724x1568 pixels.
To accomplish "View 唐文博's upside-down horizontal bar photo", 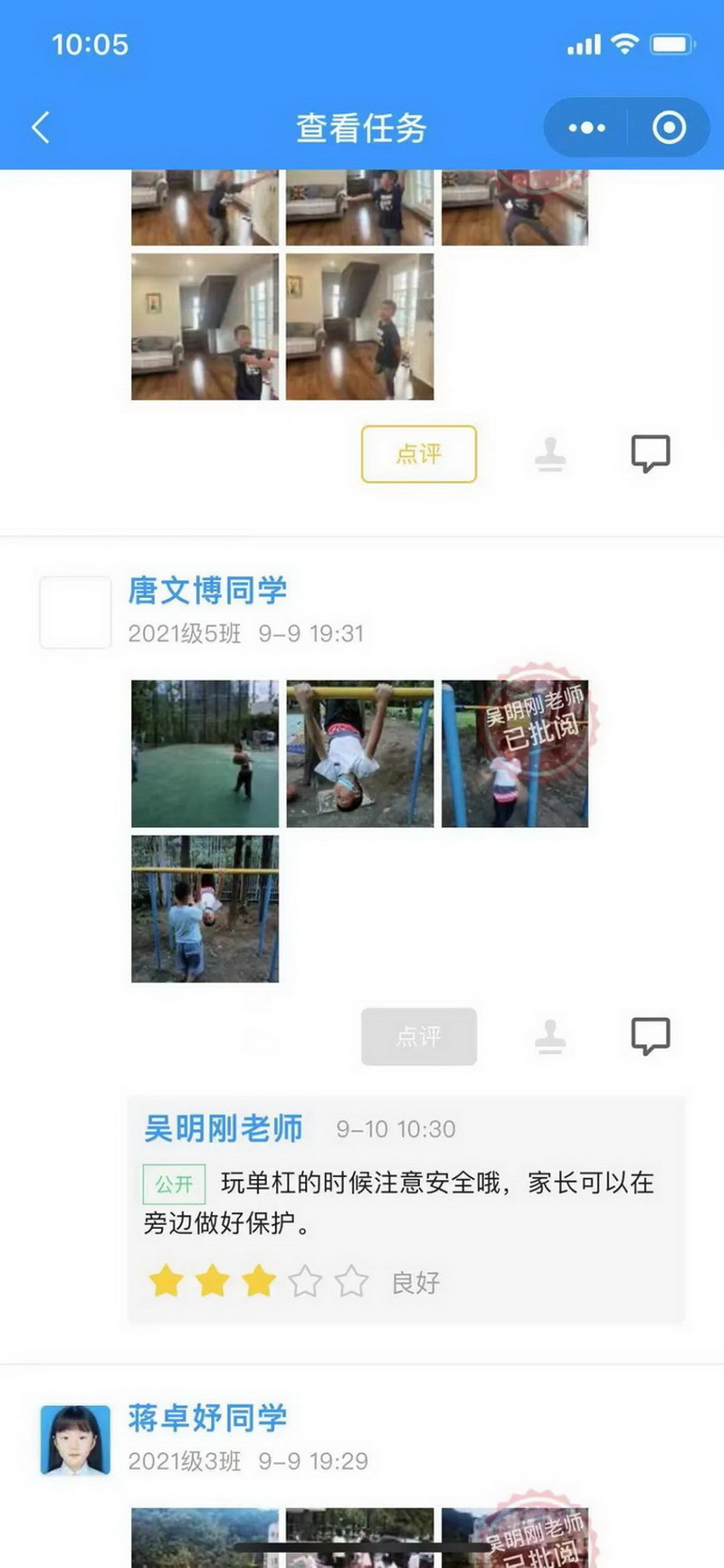I will point(359,754).
